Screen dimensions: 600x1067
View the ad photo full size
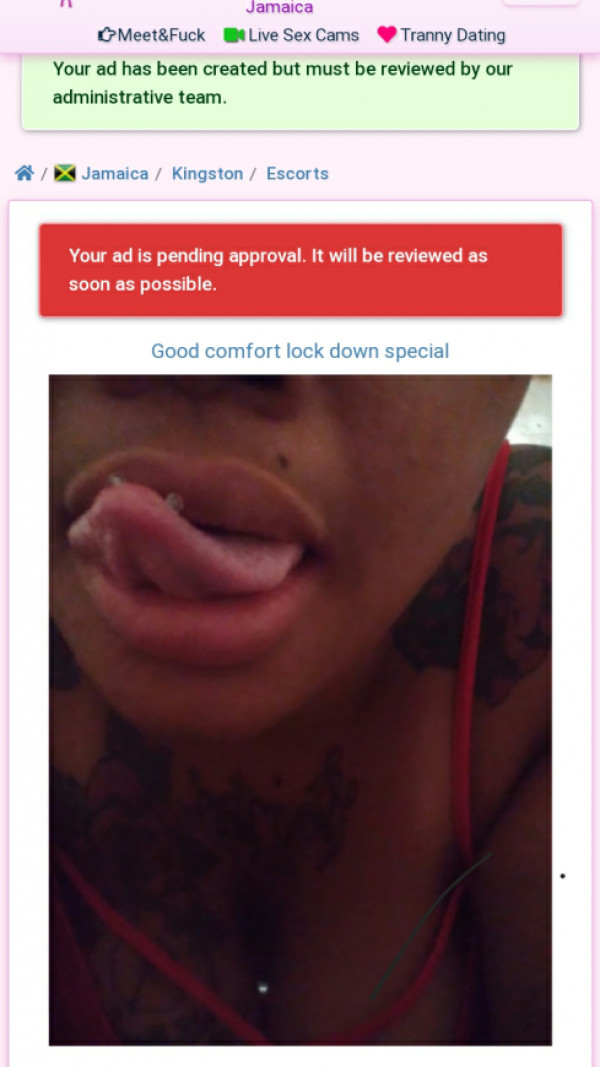[300, 710]
